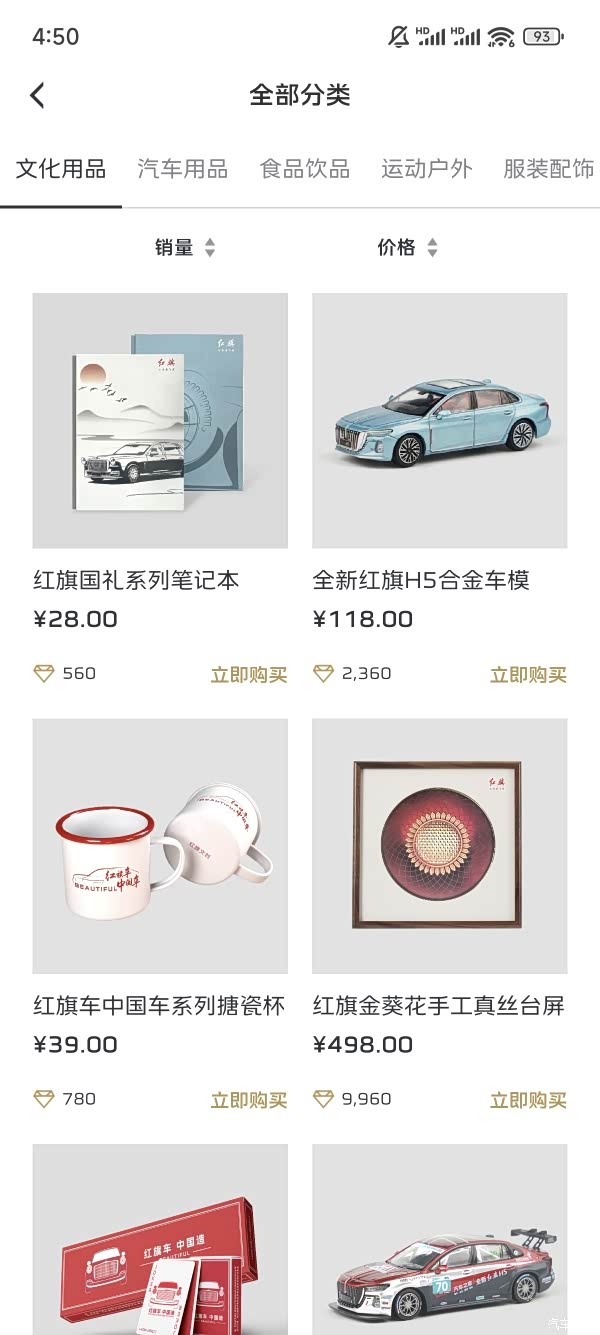Sort products by 销量
This screenshot has height=1335, width=600.
(185, 248)
